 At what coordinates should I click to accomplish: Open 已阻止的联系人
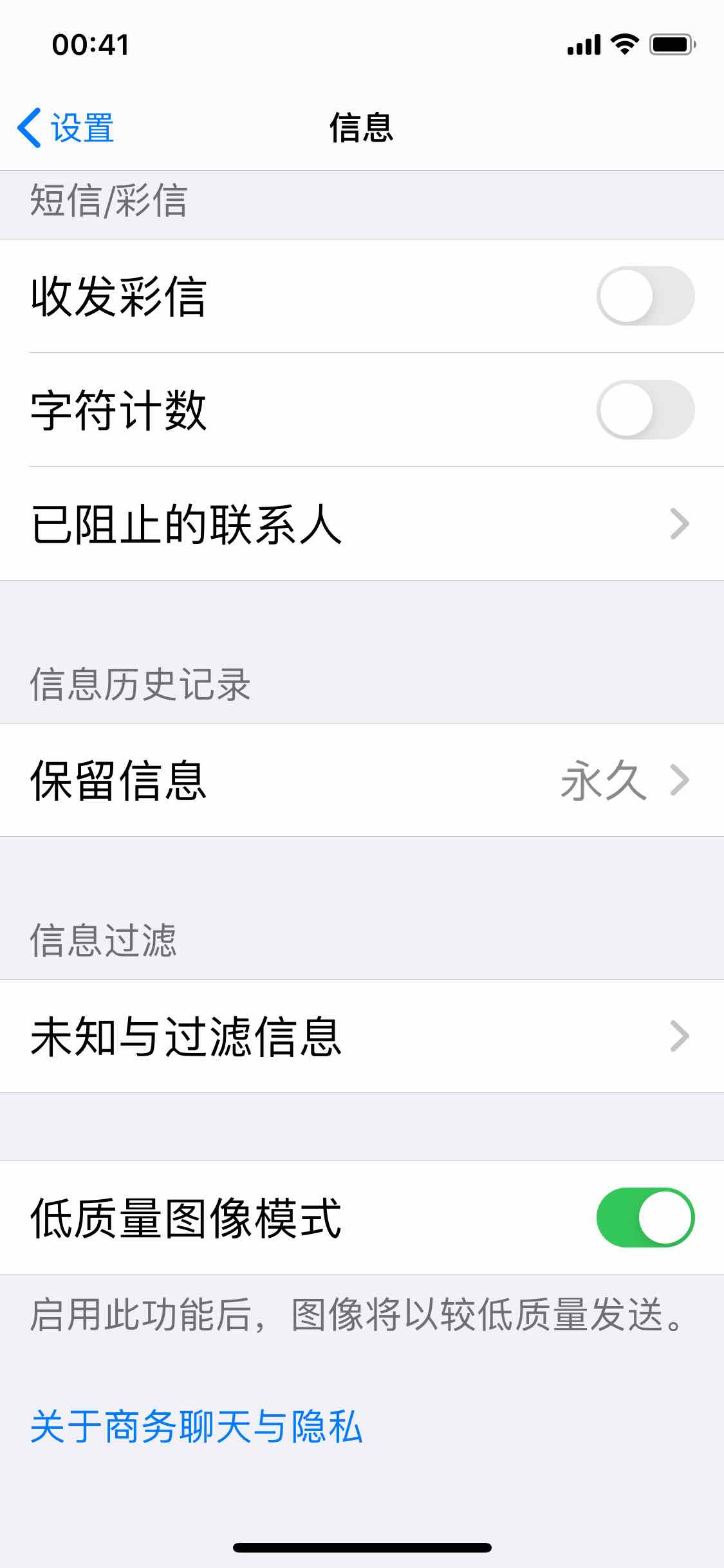pyautogui.click(x=362, y=524)
